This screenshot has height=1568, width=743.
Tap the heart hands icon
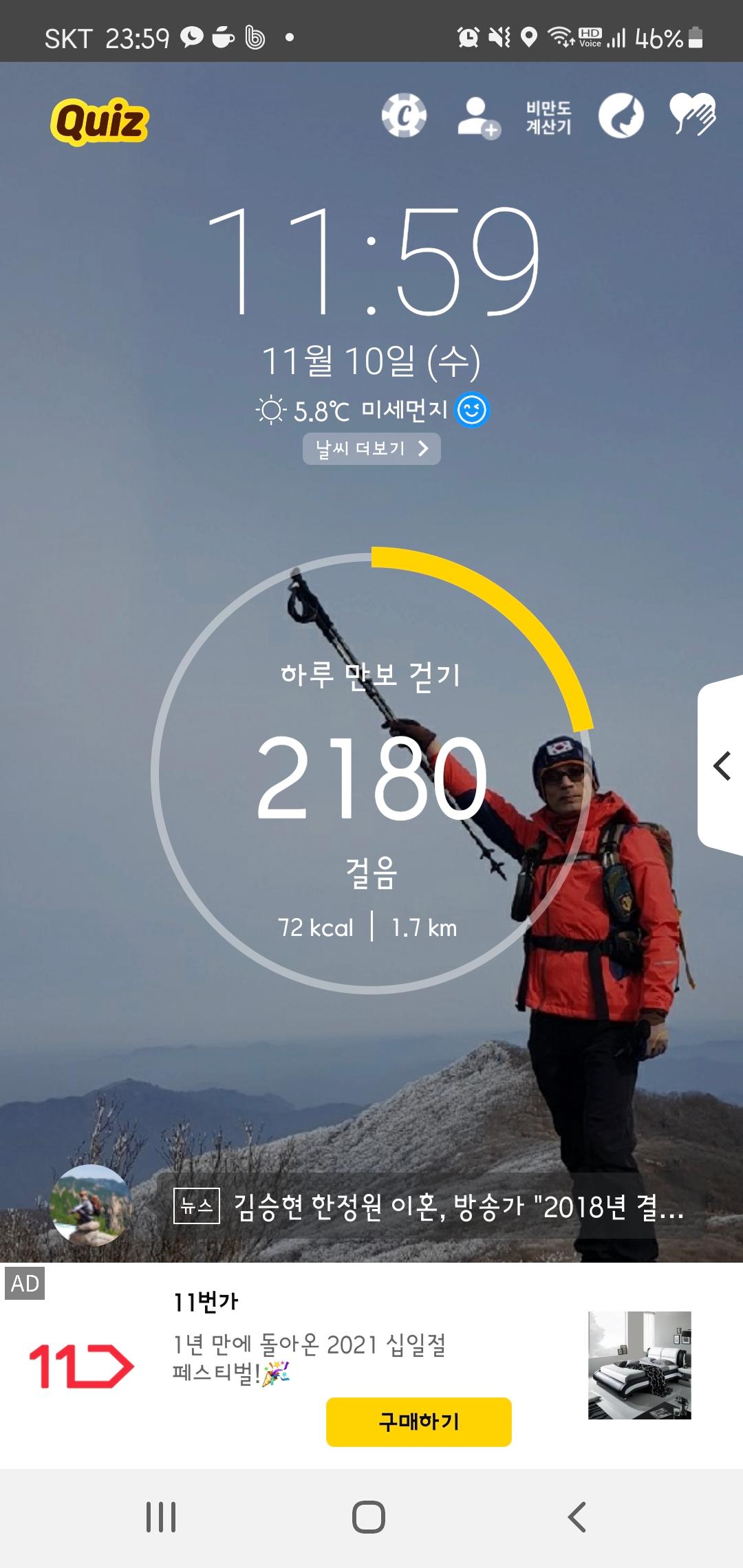tap(693, 114)
